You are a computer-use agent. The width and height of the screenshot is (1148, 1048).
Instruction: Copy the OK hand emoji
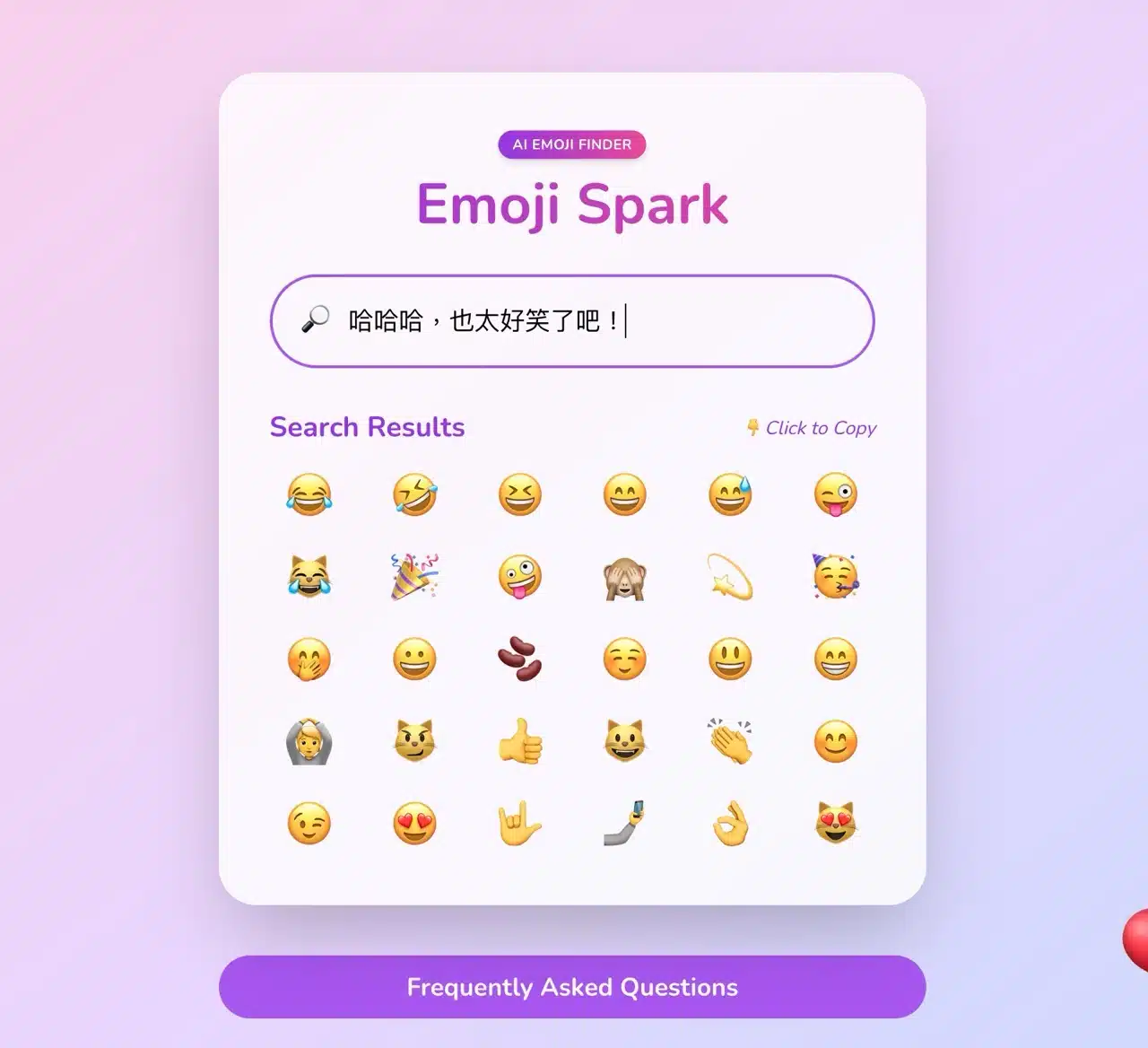click(x=730, y=824)
